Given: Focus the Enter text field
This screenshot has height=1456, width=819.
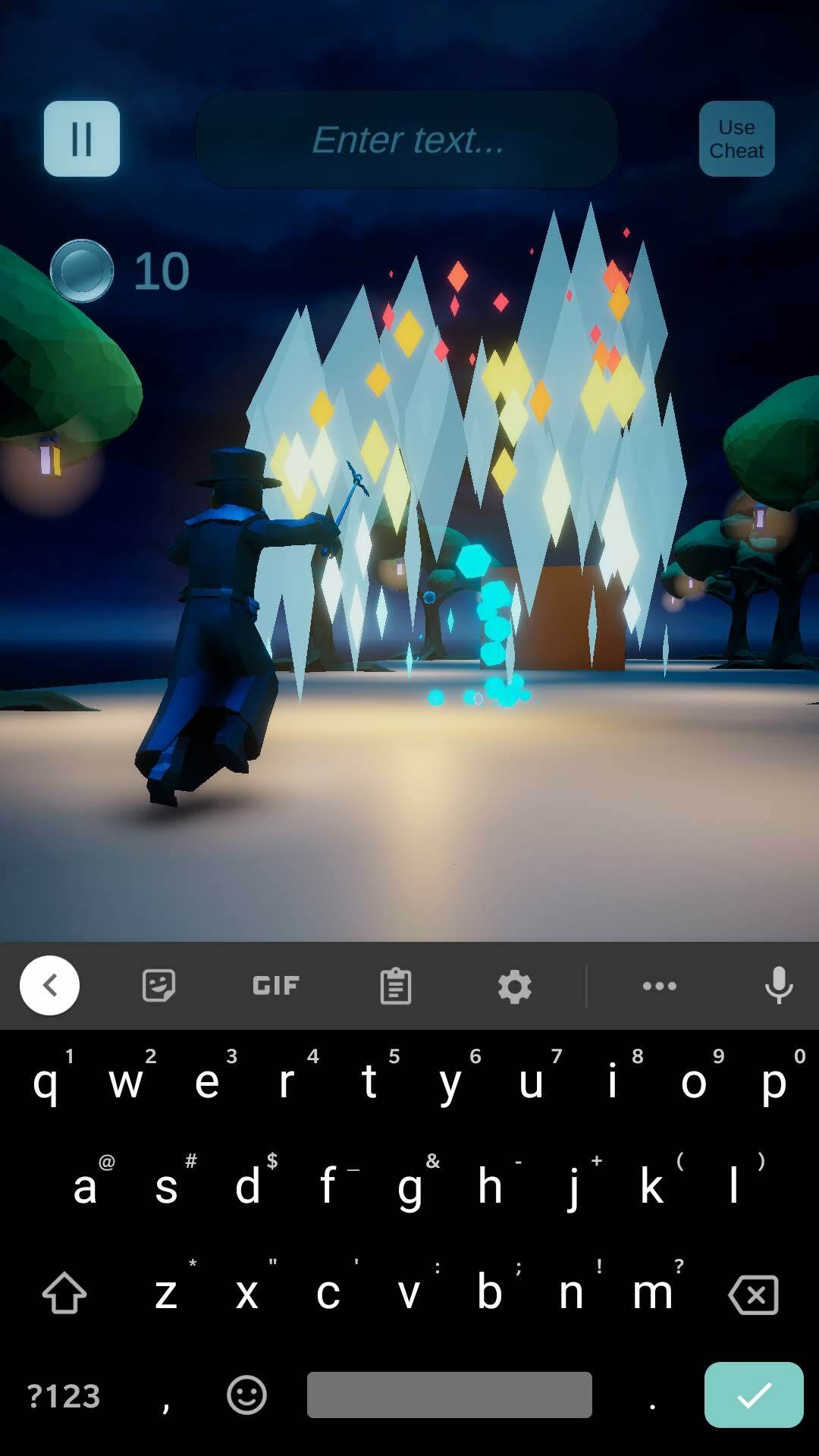Looking at the screenshot, I should tap(407, 140).
